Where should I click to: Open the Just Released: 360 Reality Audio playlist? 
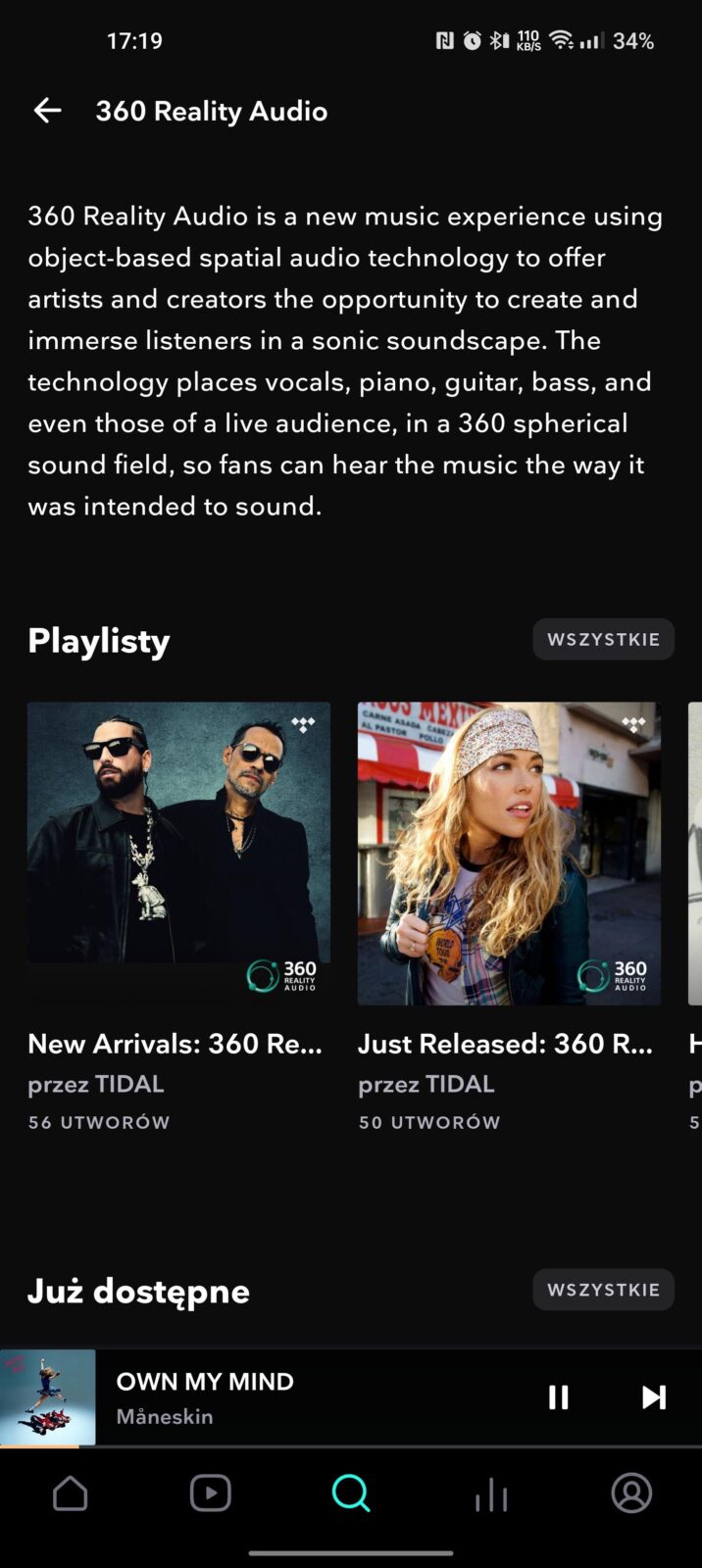tap(509, 853)
